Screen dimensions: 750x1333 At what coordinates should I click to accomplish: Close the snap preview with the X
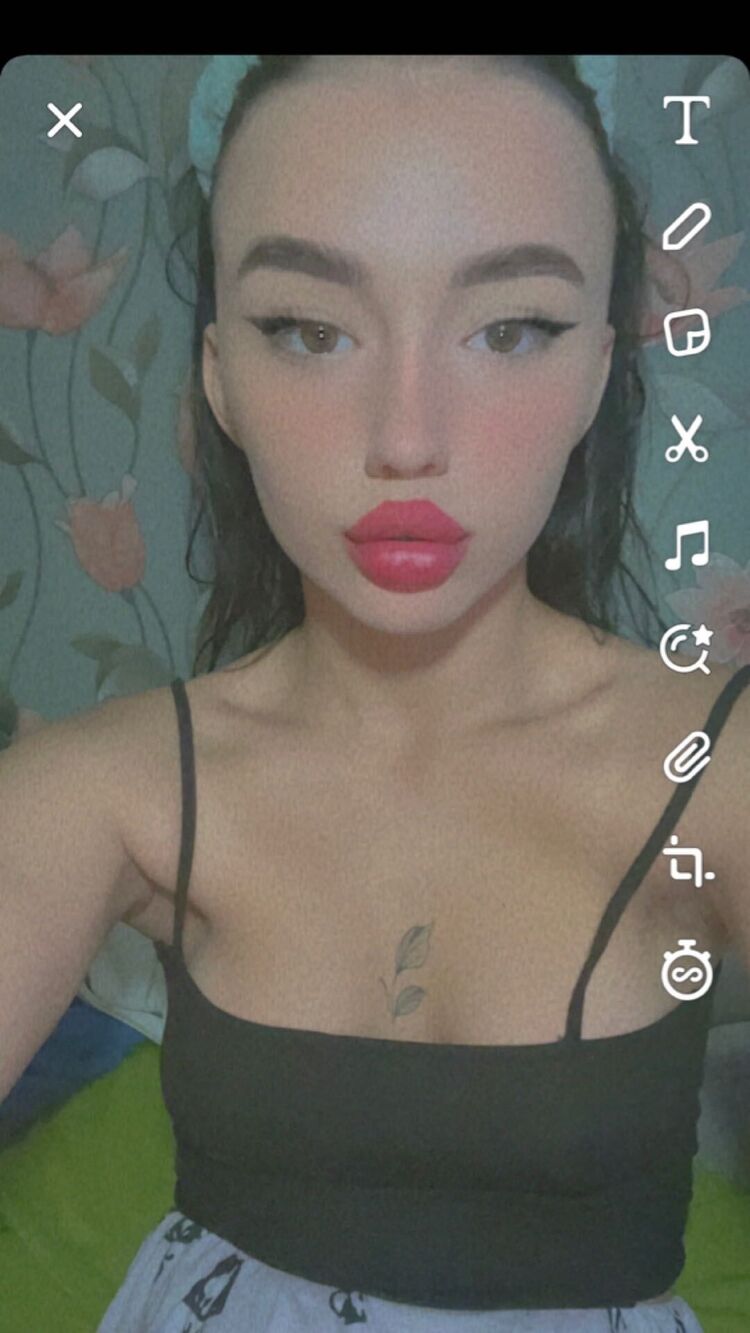click(x=65, y=122)
